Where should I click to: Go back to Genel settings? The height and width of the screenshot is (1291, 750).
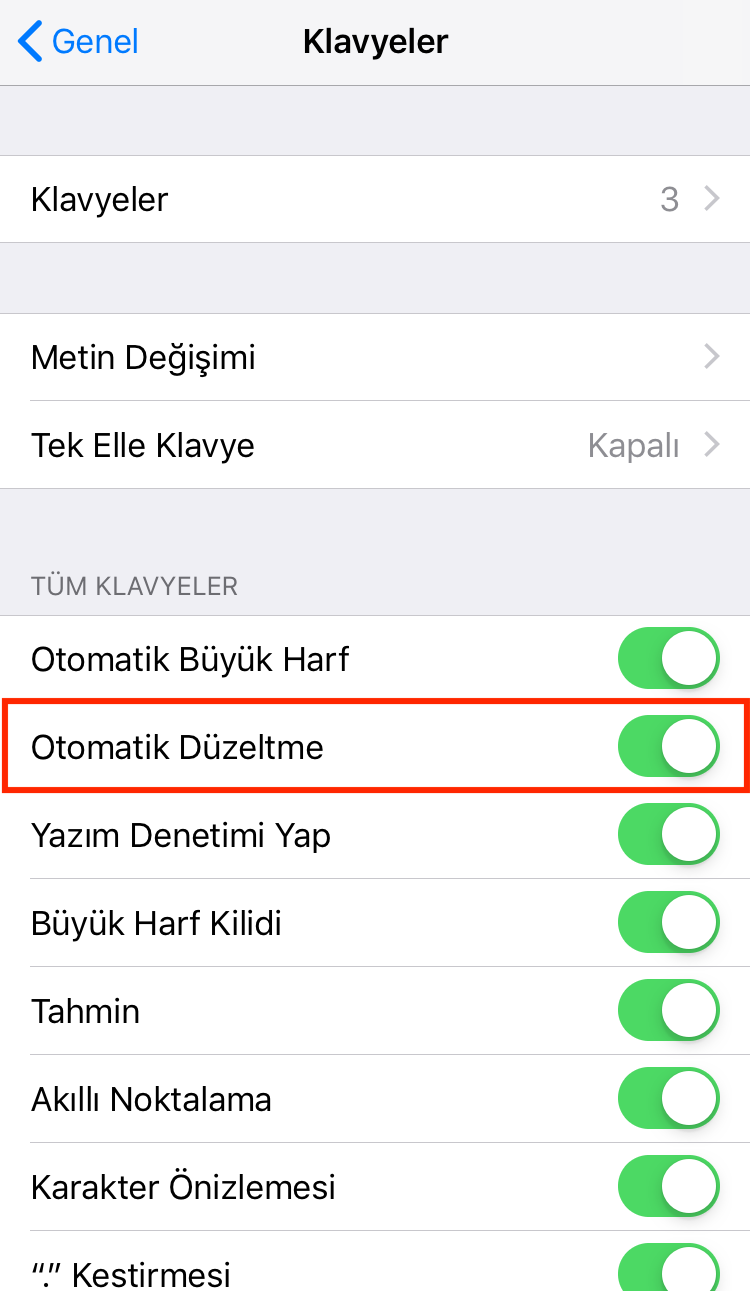click(x=78, y=42)
